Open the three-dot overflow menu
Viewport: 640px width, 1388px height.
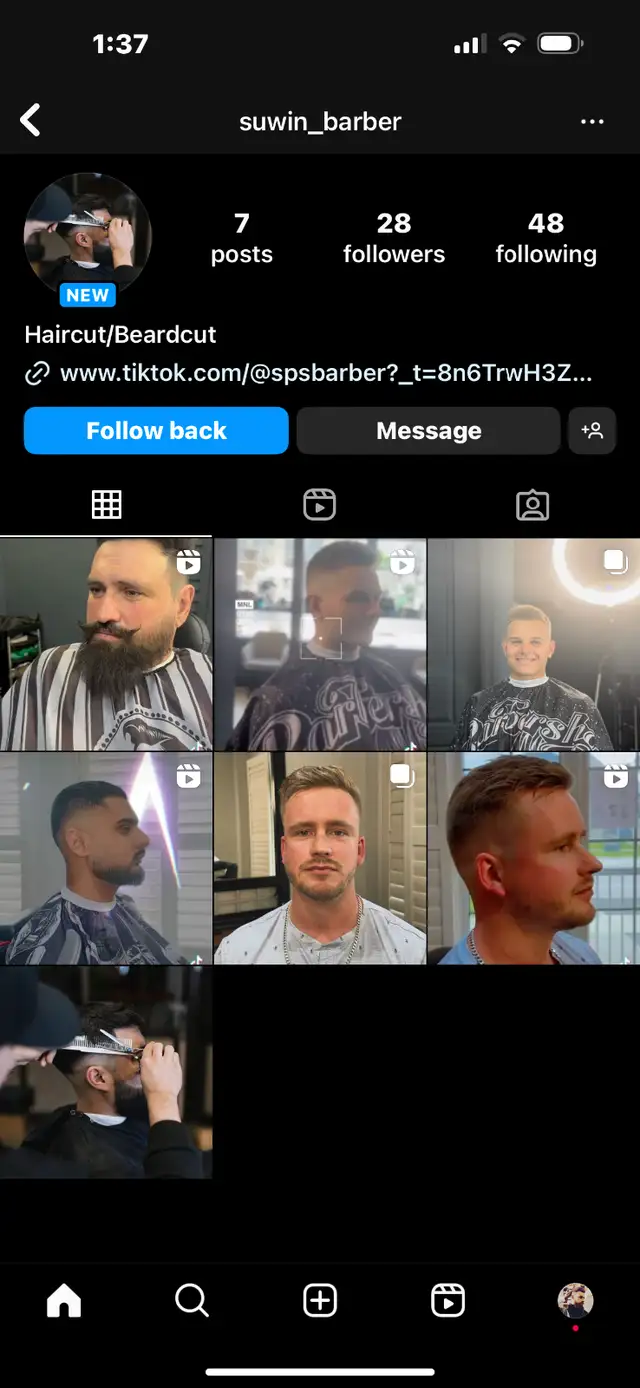point(592,122)
